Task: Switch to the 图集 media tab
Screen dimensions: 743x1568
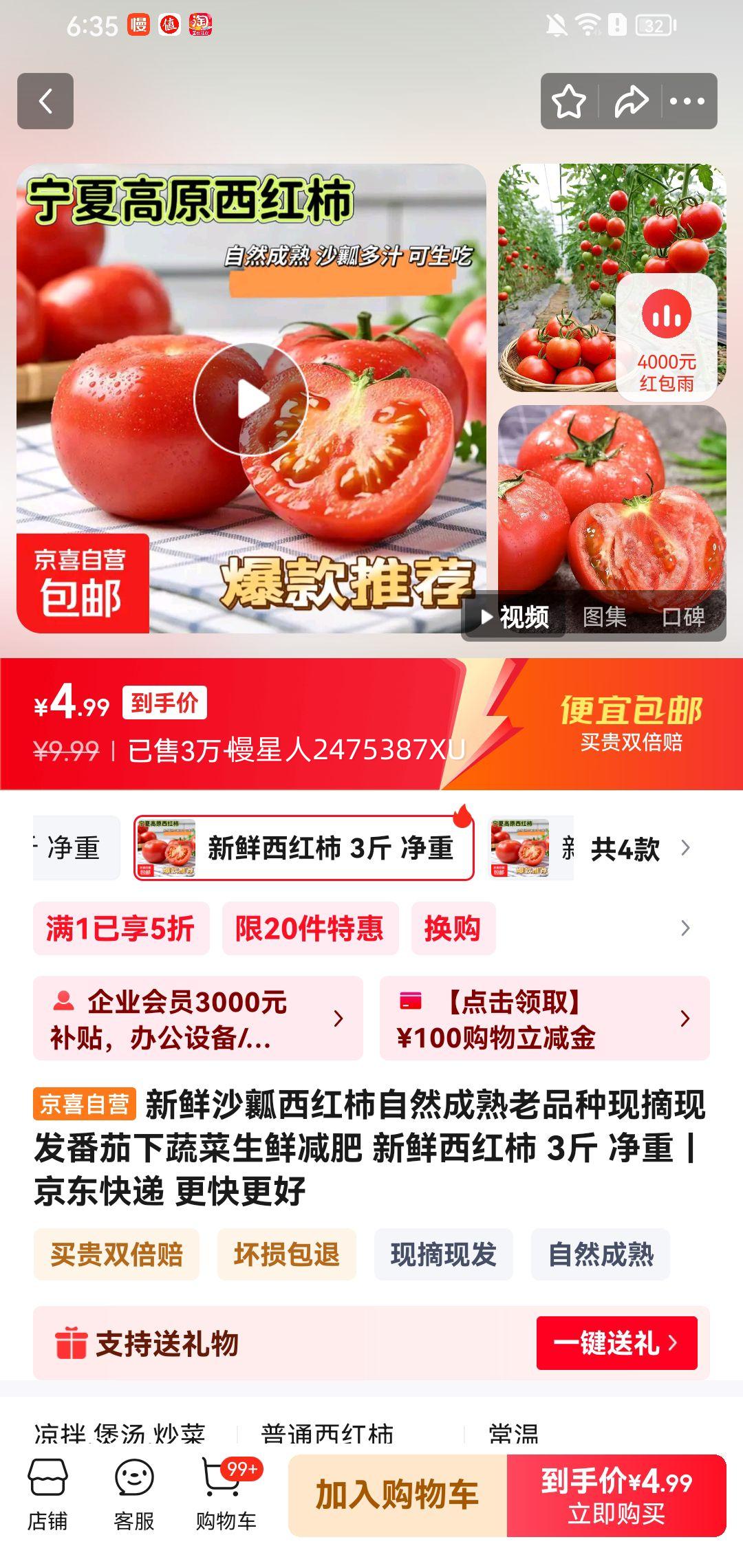Action: (604, 617)
